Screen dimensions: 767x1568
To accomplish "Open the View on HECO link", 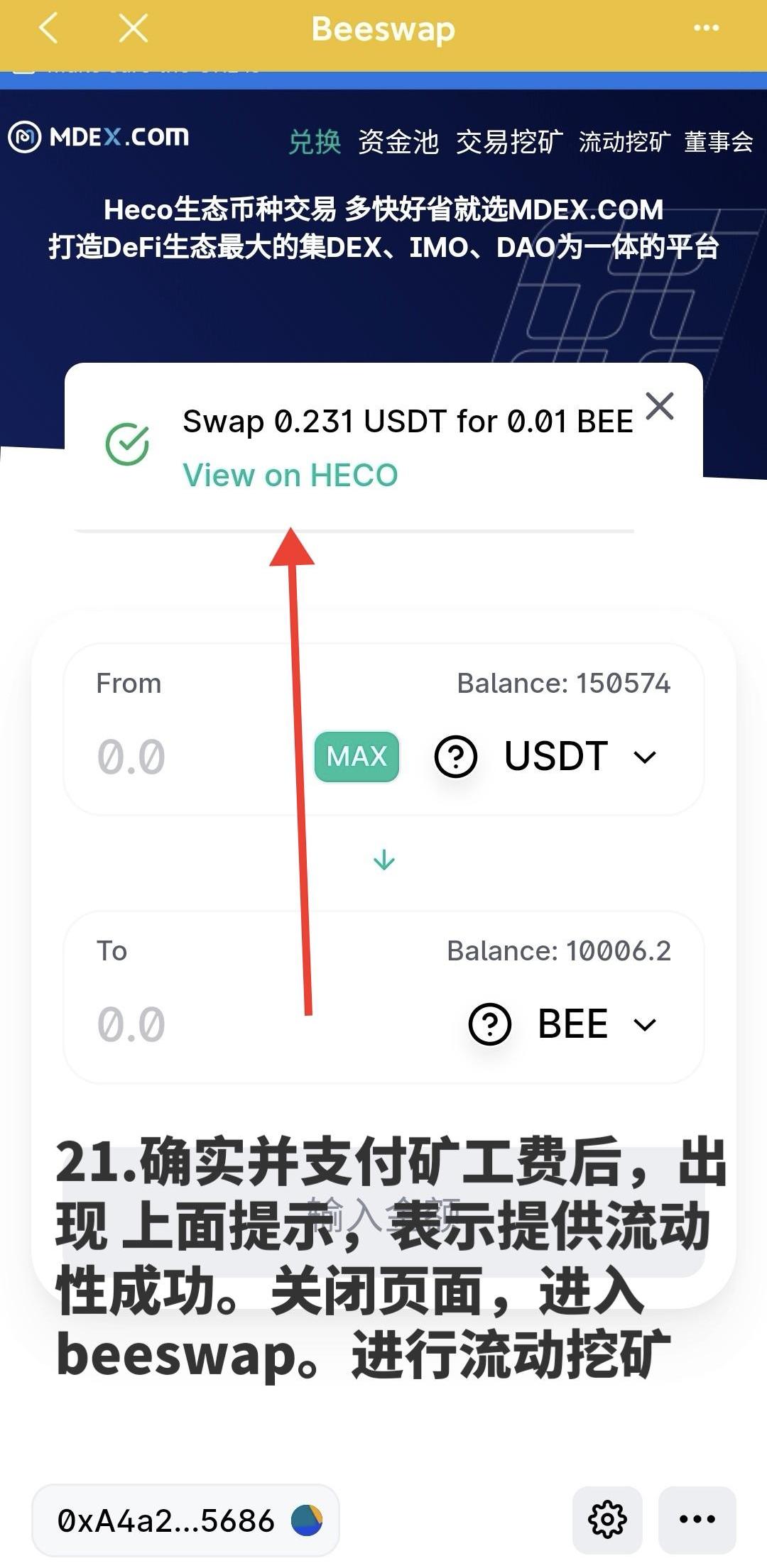I will click(x=290, y=476).
